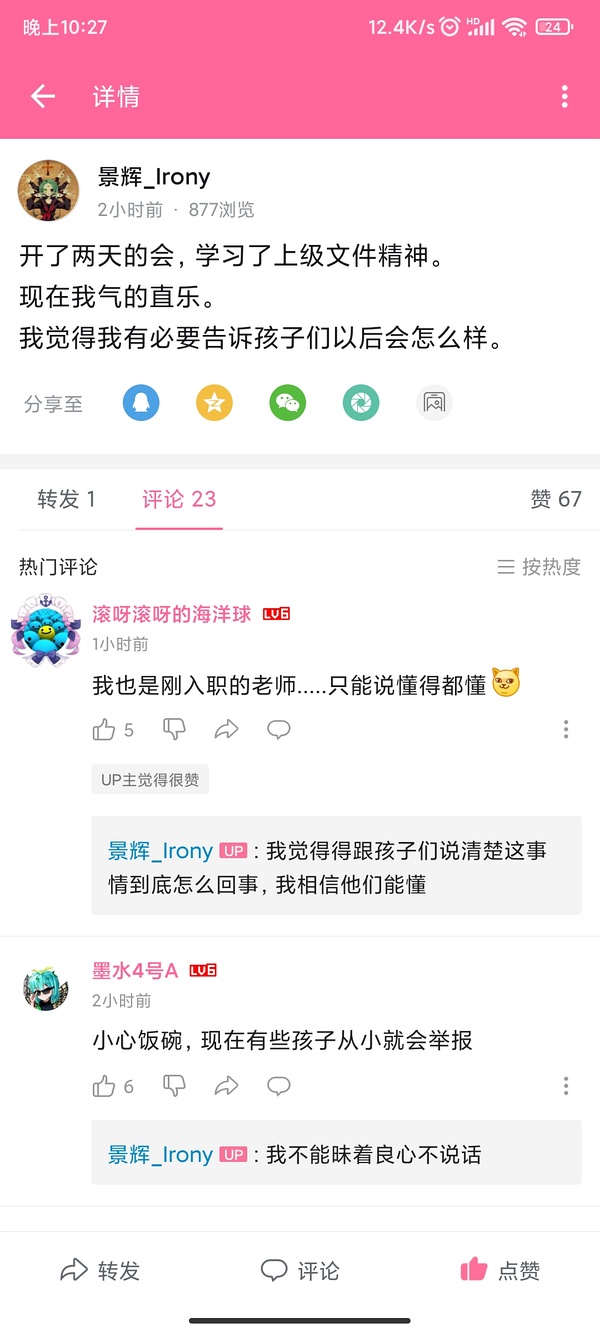
Task: Select the 评论 23 tab
Action: click(179, 499)
